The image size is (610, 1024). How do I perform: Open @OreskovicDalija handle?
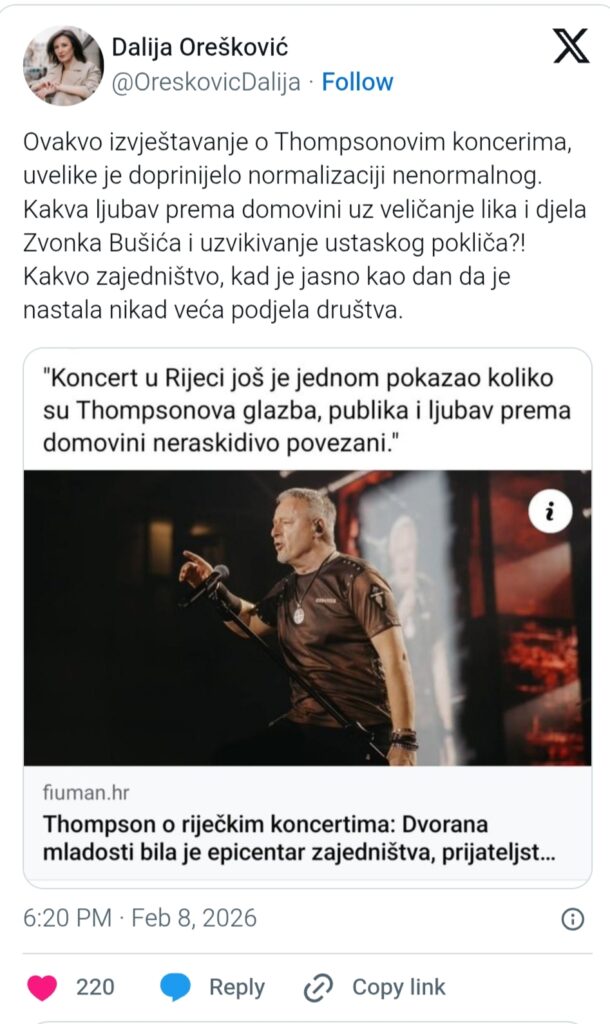click(x=206, y=82)
